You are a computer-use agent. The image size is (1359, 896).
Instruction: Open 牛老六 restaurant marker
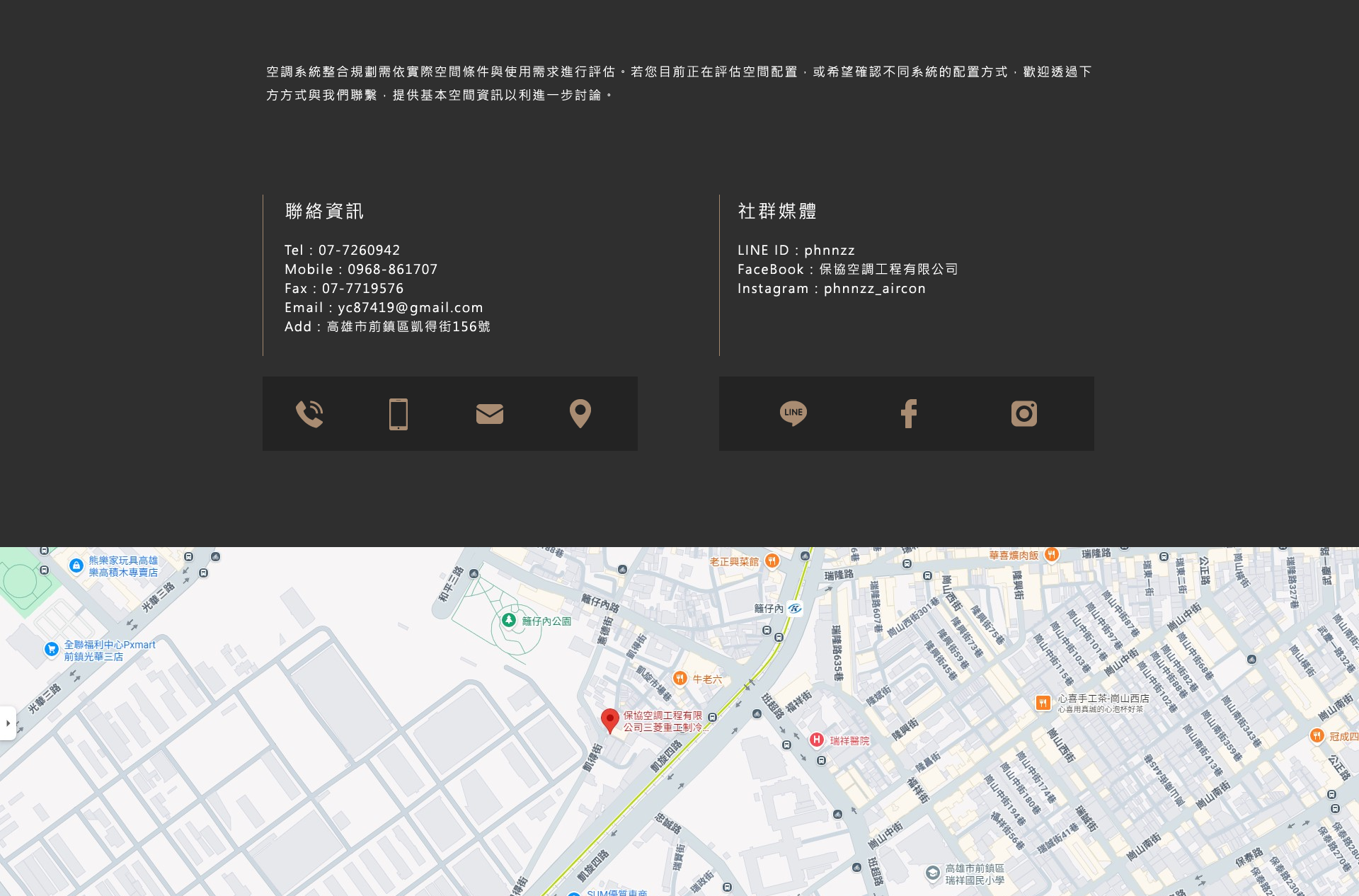pos(679,679)
